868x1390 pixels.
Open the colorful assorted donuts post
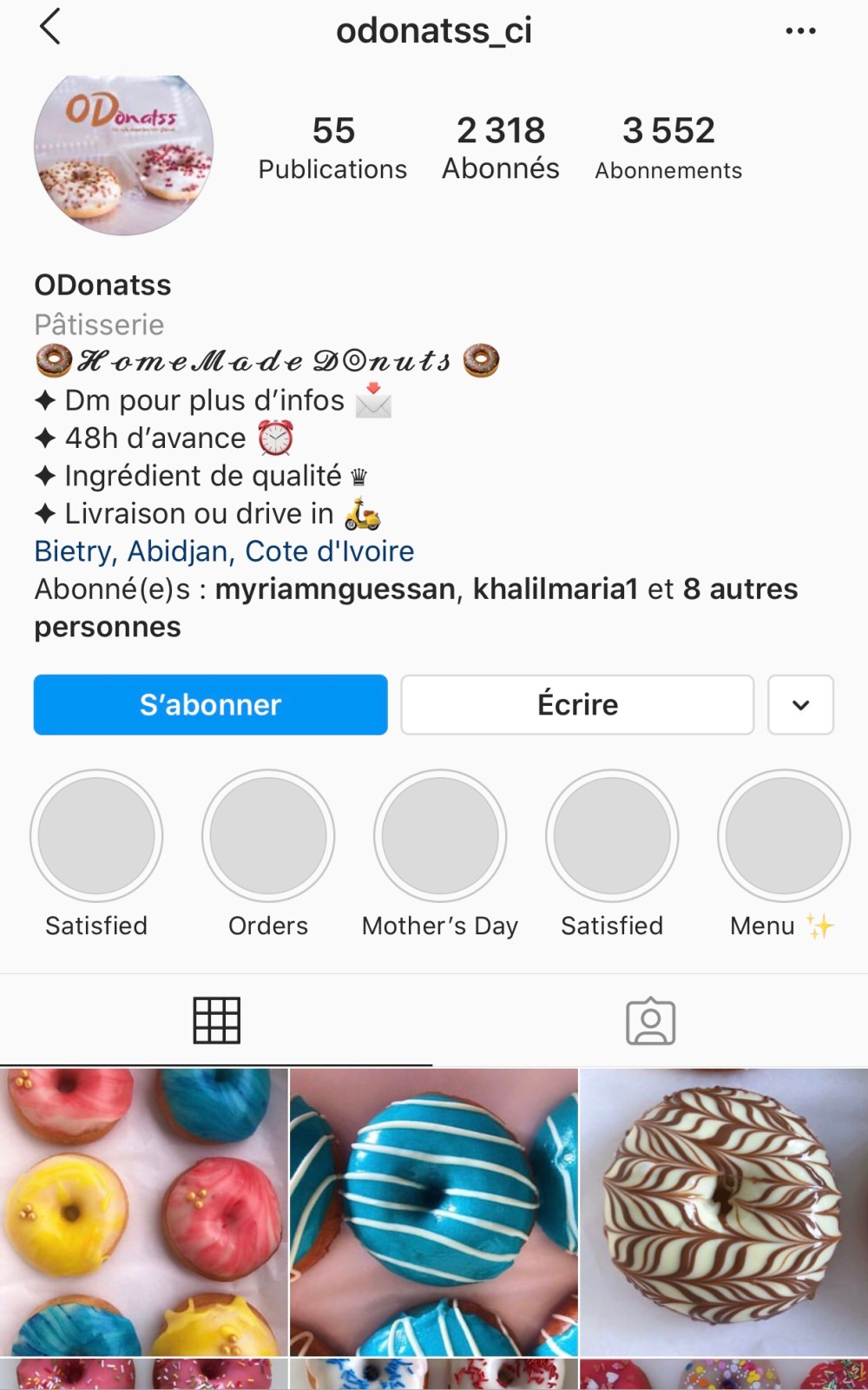(144, 1211)
